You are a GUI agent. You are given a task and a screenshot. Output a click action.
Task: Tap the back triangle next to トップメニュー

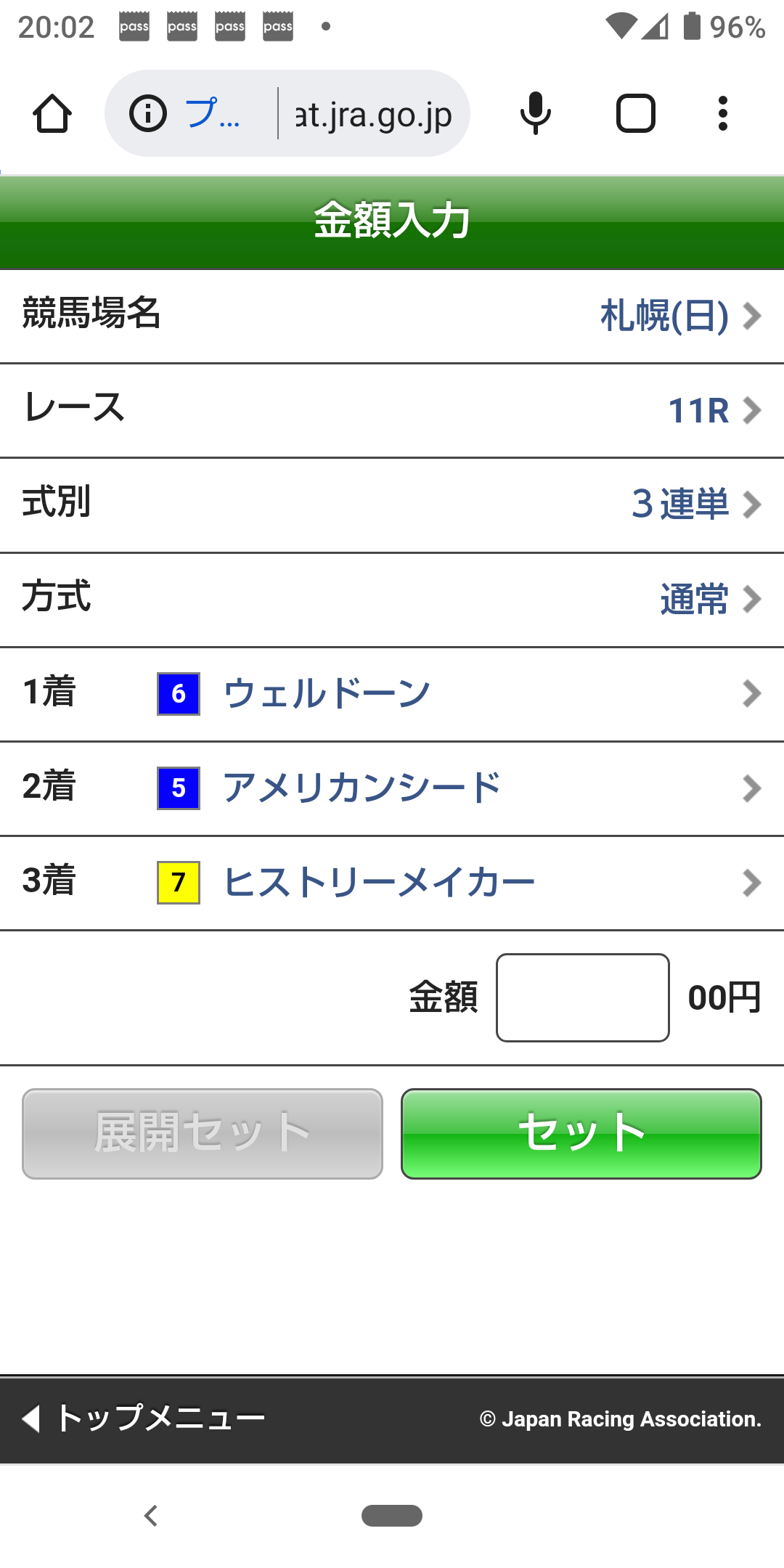(x=30, y=1417)
